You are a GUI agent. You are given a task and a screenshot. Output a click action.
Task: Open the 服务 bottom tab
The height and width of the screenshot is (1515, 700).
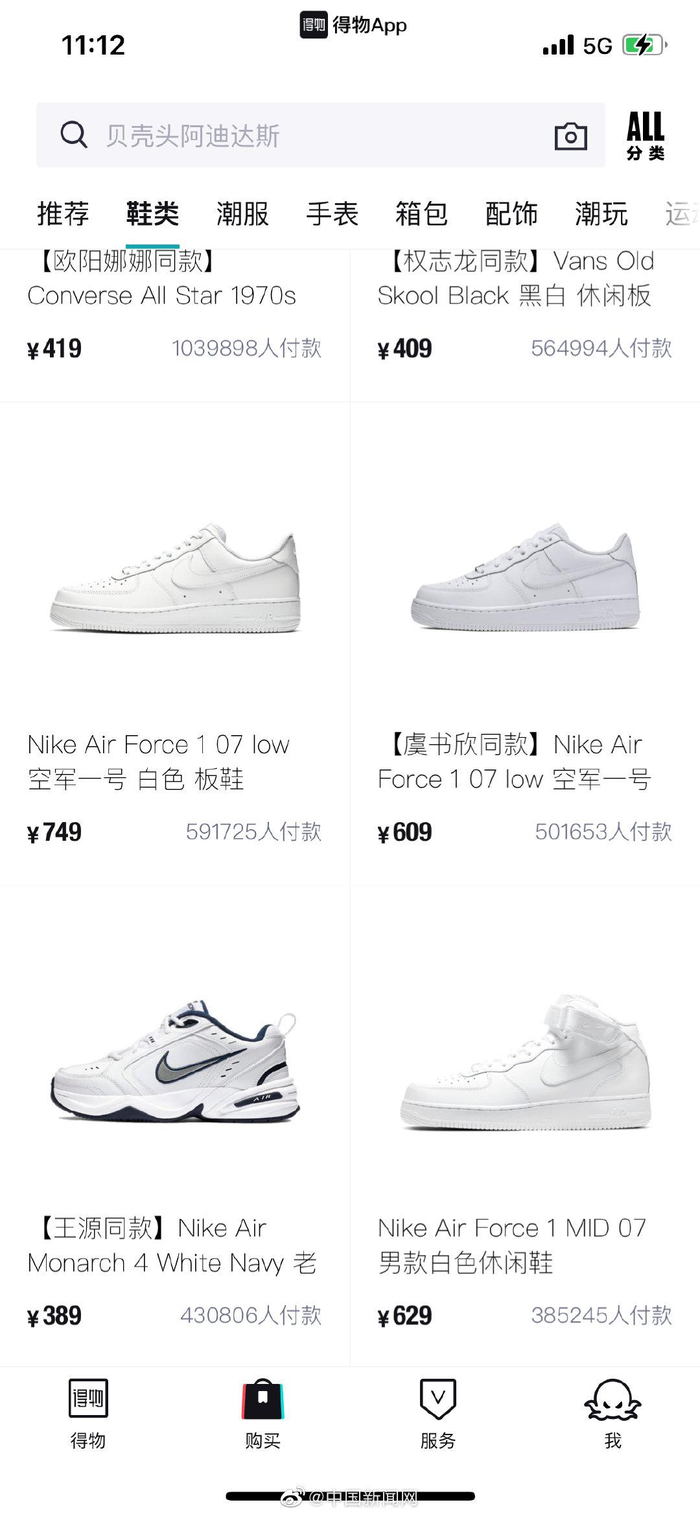(x=438, y=1414)
